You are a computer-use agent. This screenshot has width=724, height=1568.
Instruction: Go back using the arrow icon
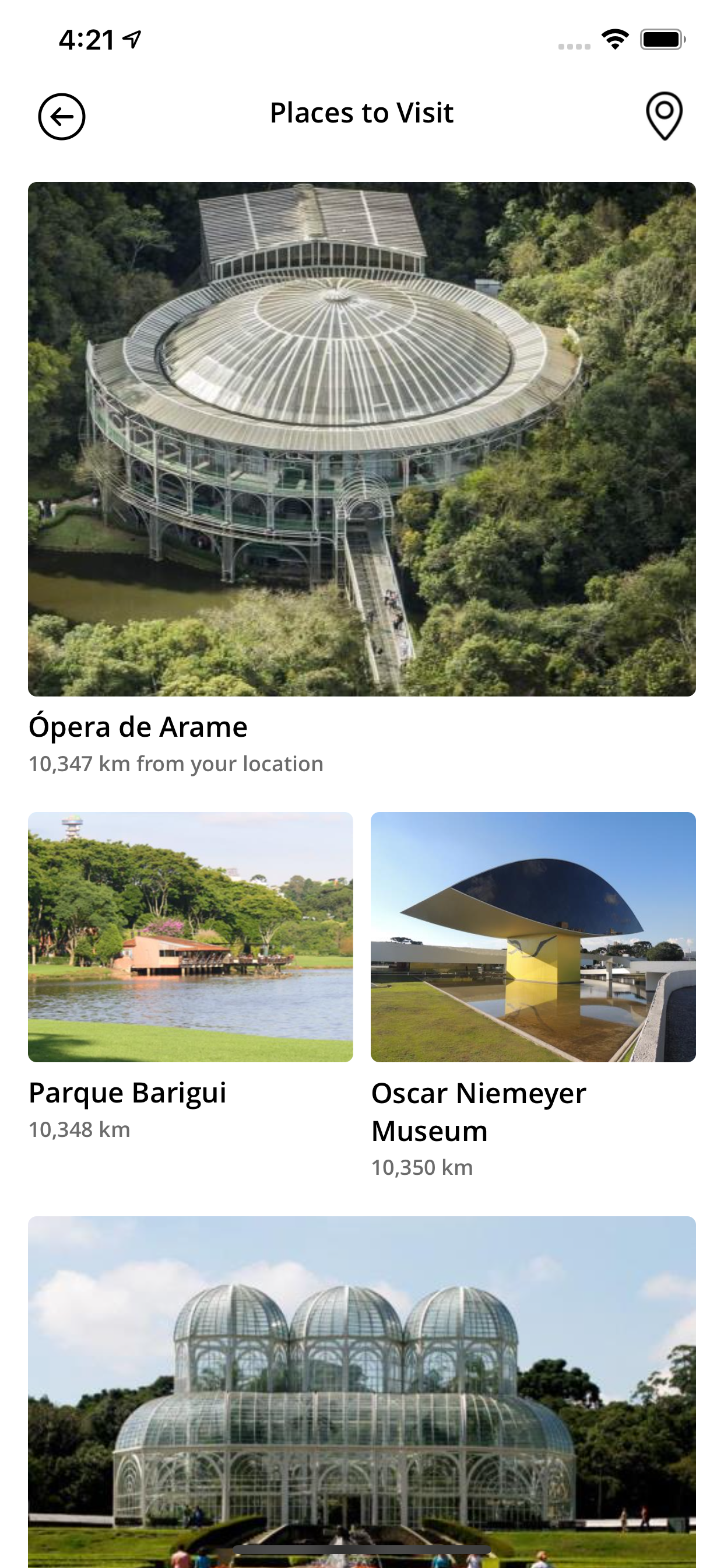61,116
